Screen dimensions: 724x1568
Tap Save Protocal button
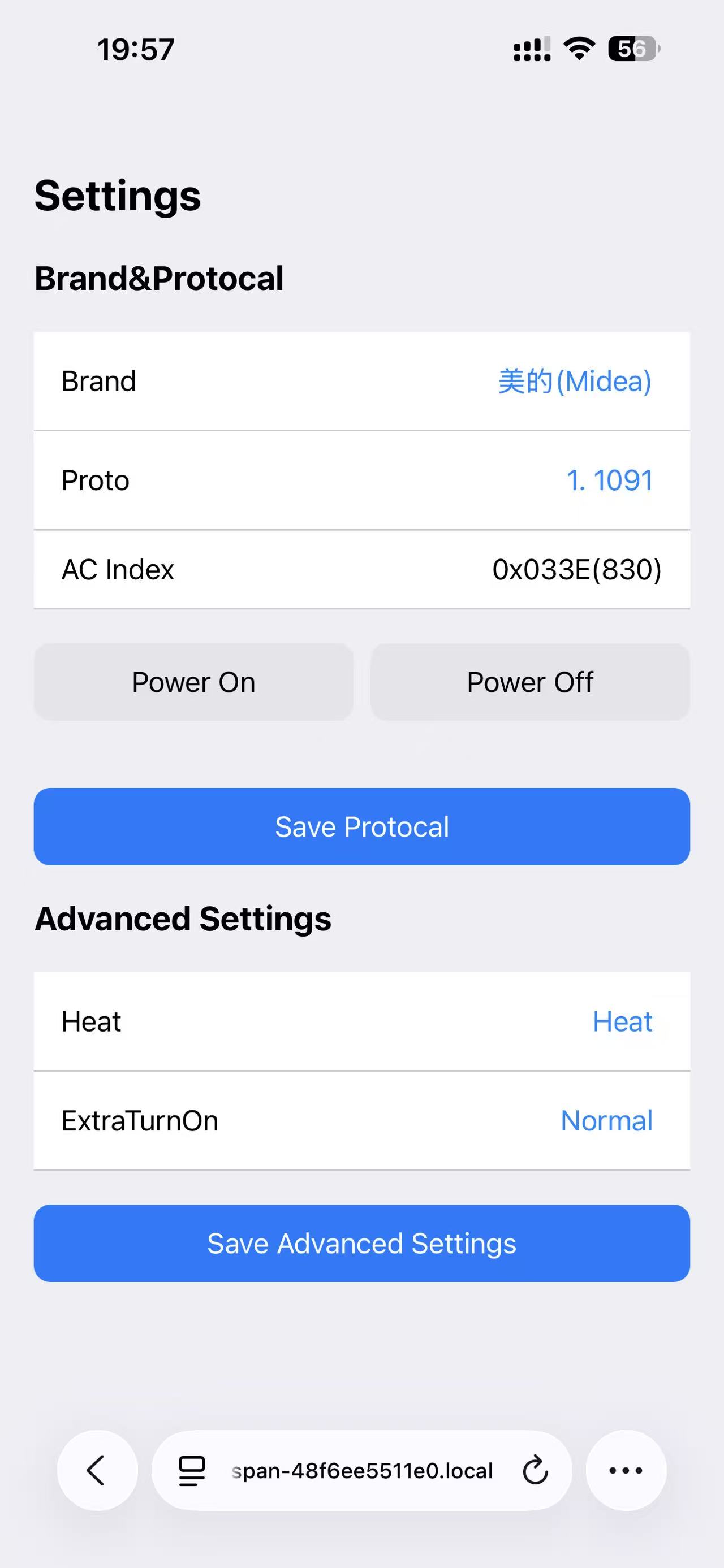pos(361,826)
